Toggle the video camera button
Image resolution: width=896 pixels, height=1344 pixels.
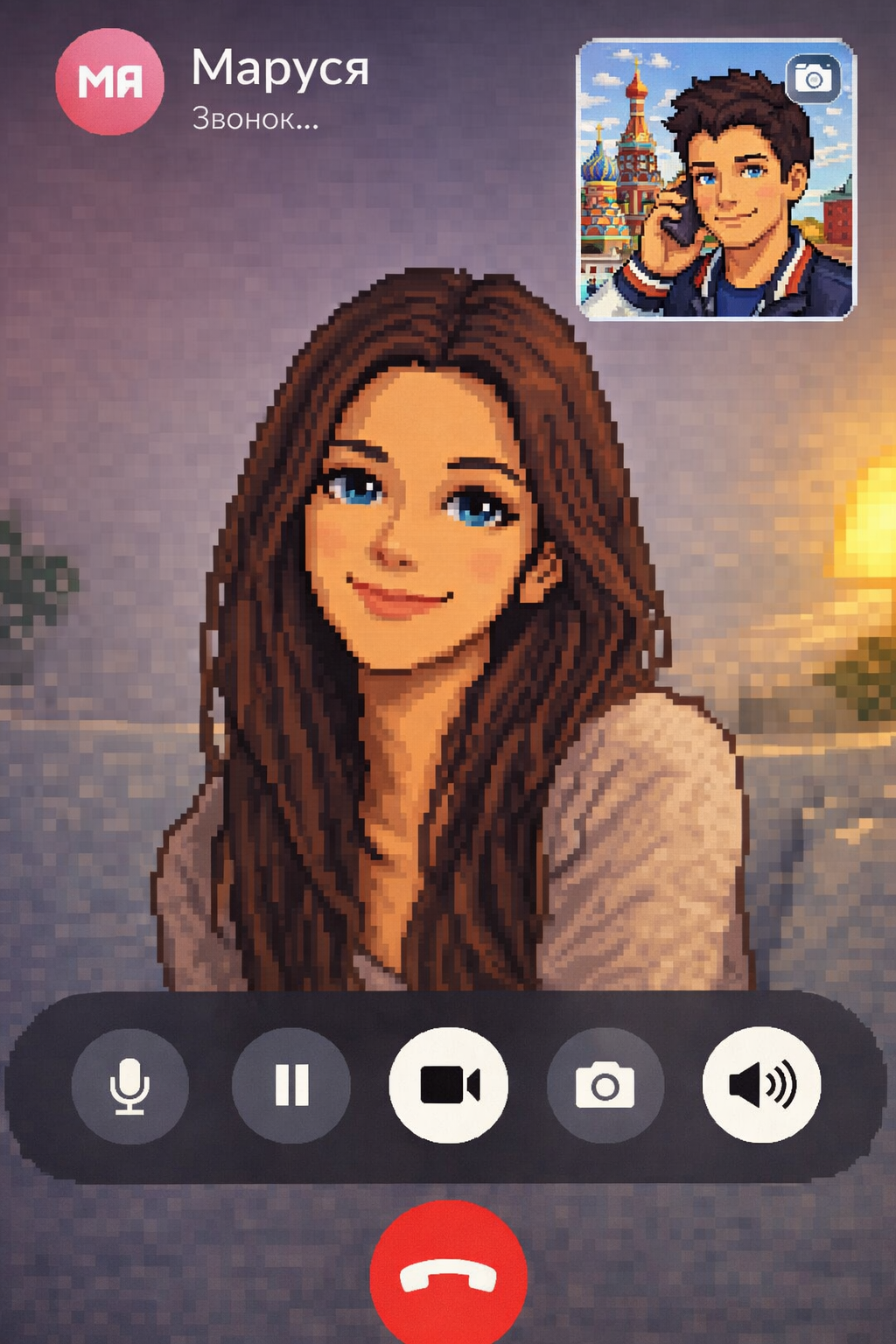coord(449,1086)
